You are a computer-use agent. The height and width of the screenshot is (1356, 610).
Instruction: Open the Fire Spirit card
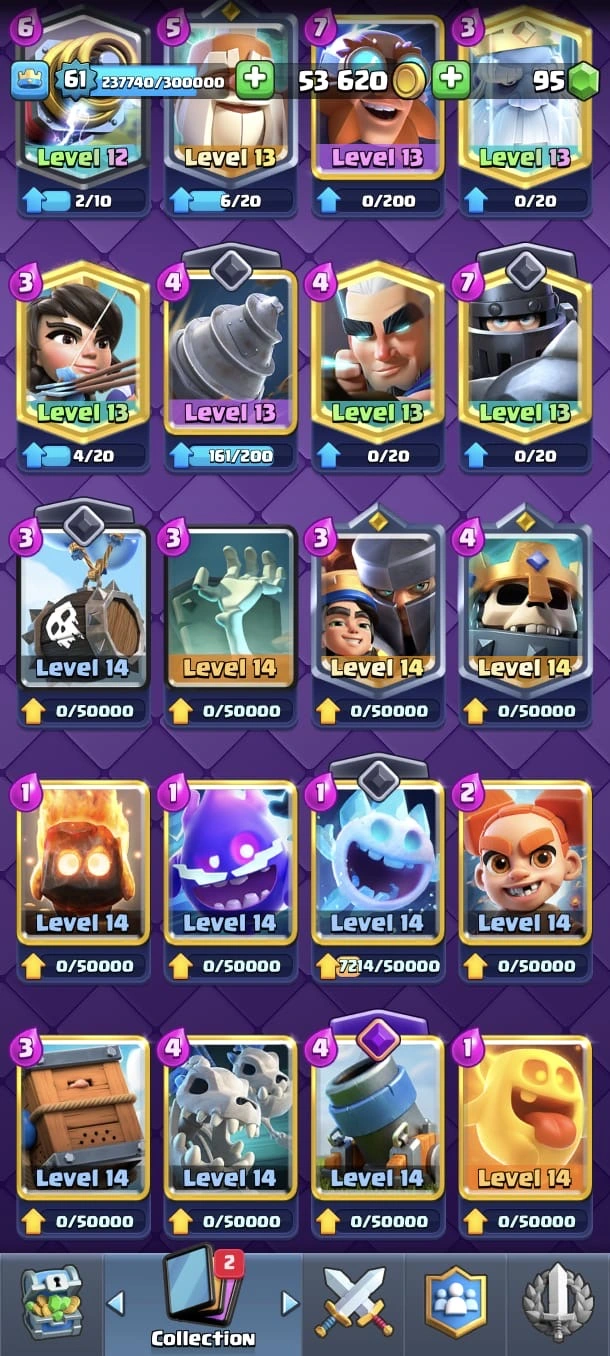83,862
